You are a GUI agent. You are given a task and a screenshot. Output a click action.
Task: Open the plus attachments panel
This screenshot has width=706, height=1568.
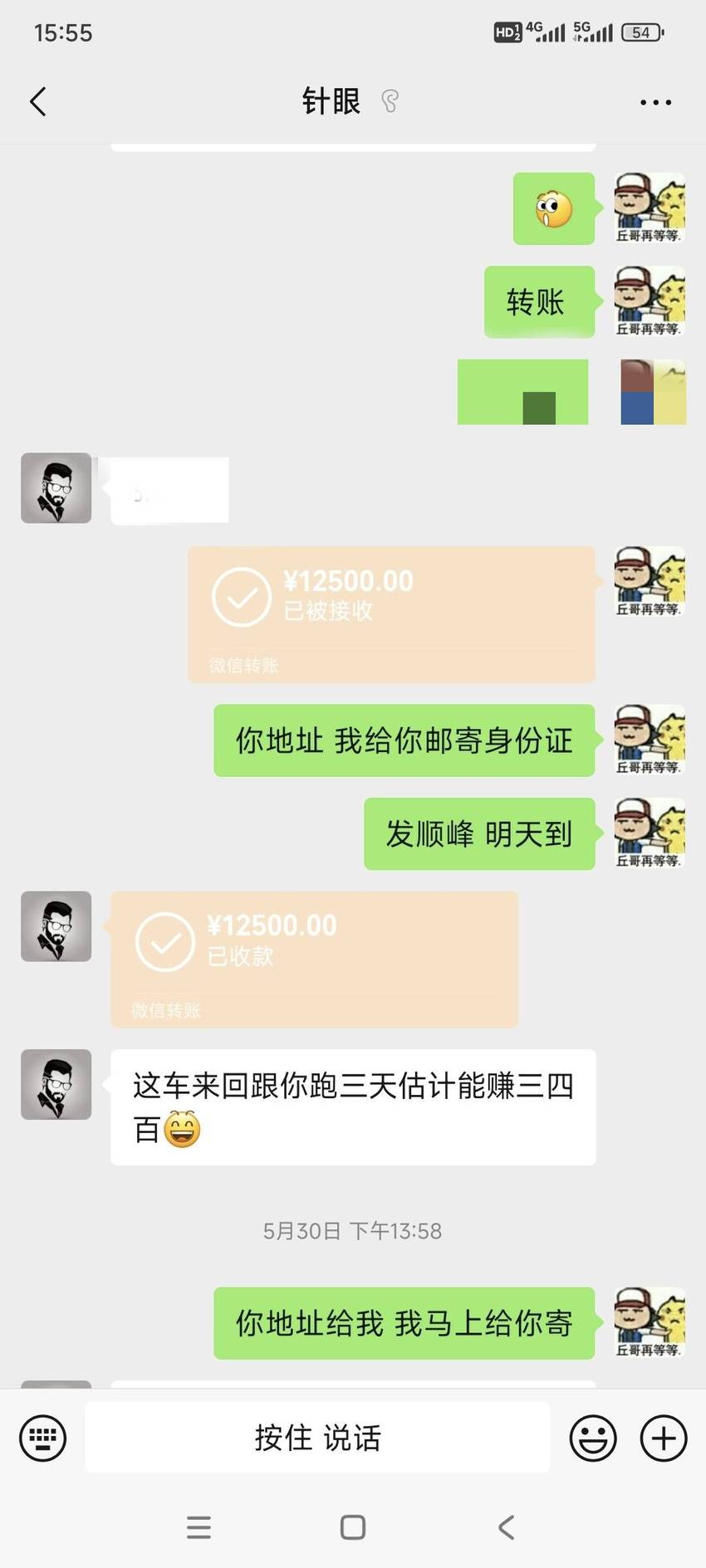click(664, 1439)
